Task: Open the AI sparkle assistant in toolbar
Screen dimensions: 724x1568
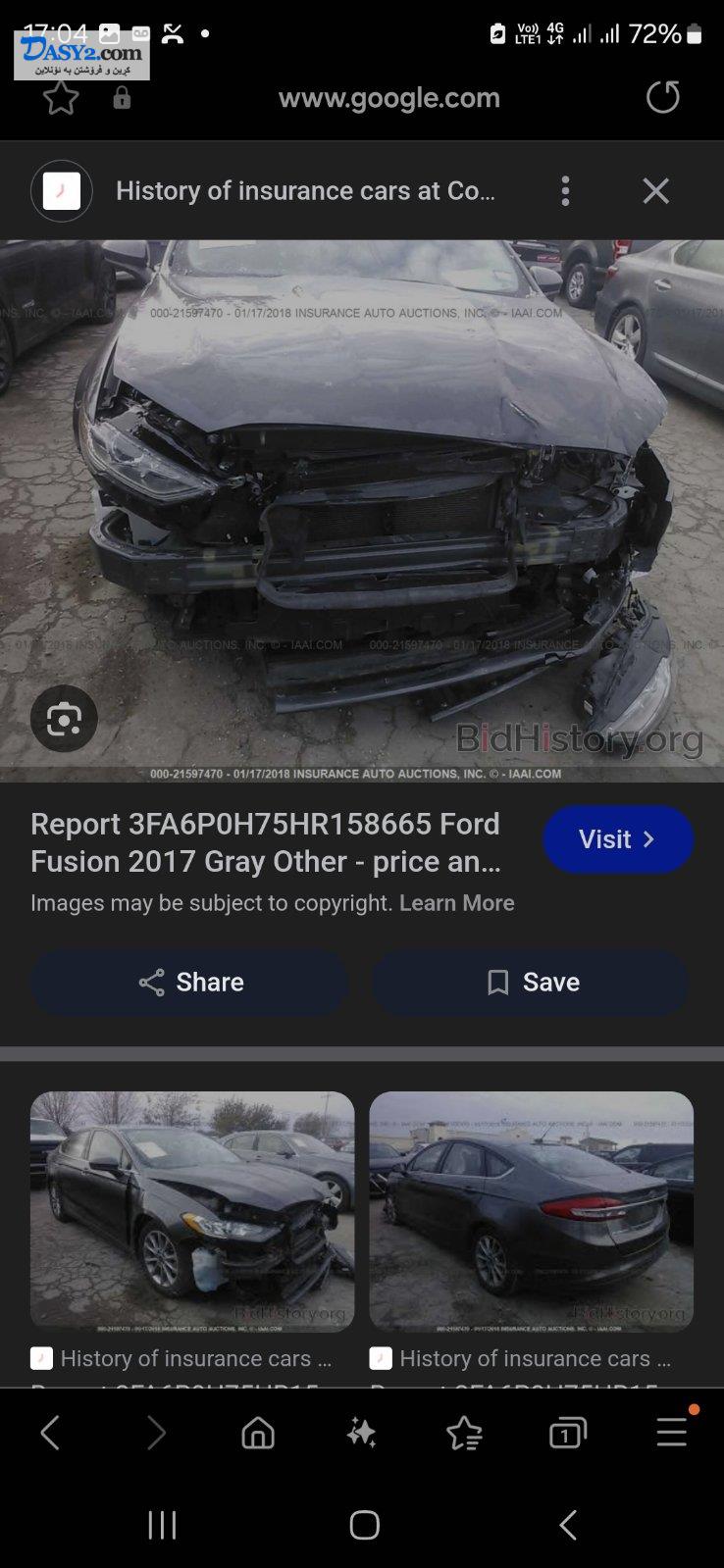Action: (361, 1434)
